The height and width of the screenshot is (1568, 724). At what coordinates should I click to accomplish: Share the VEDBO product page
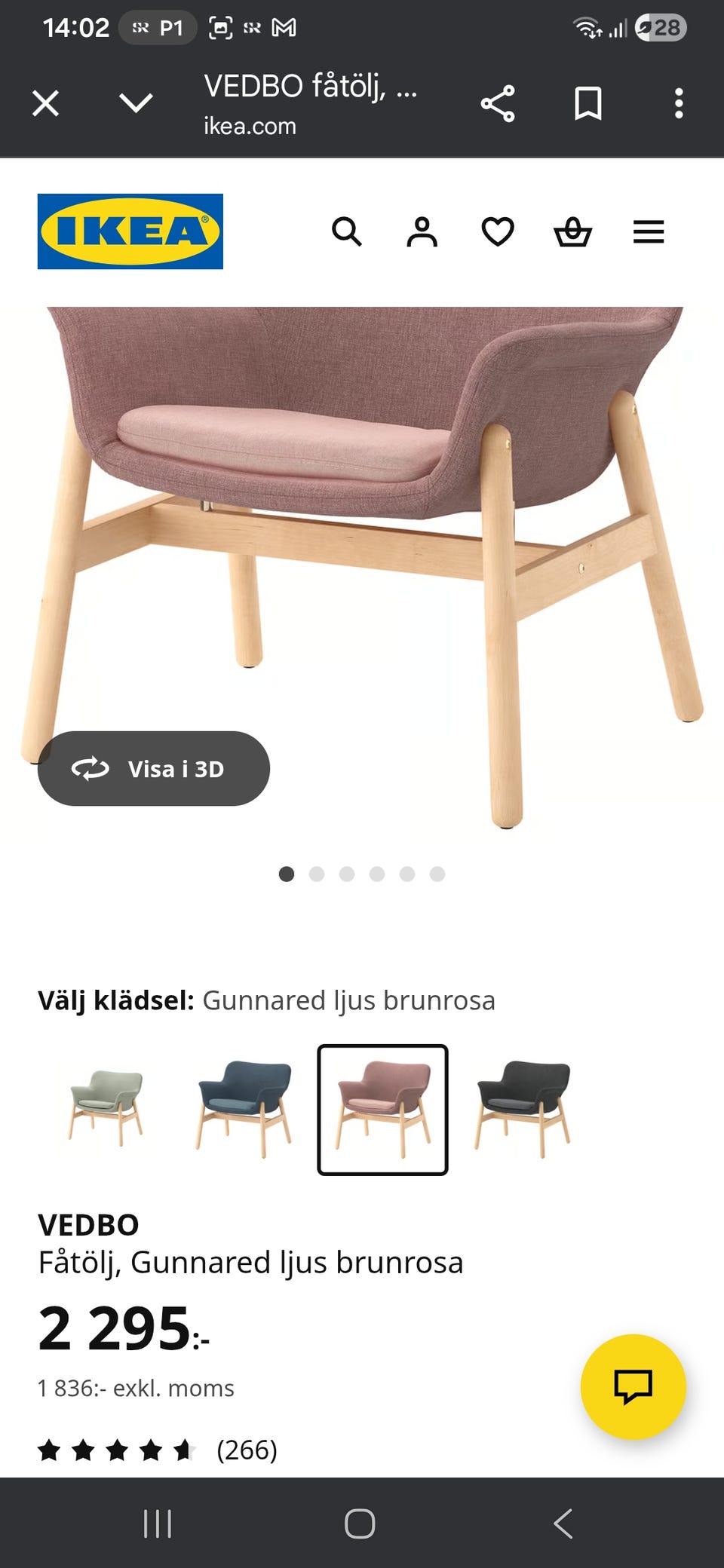click(x=499, y=103)
